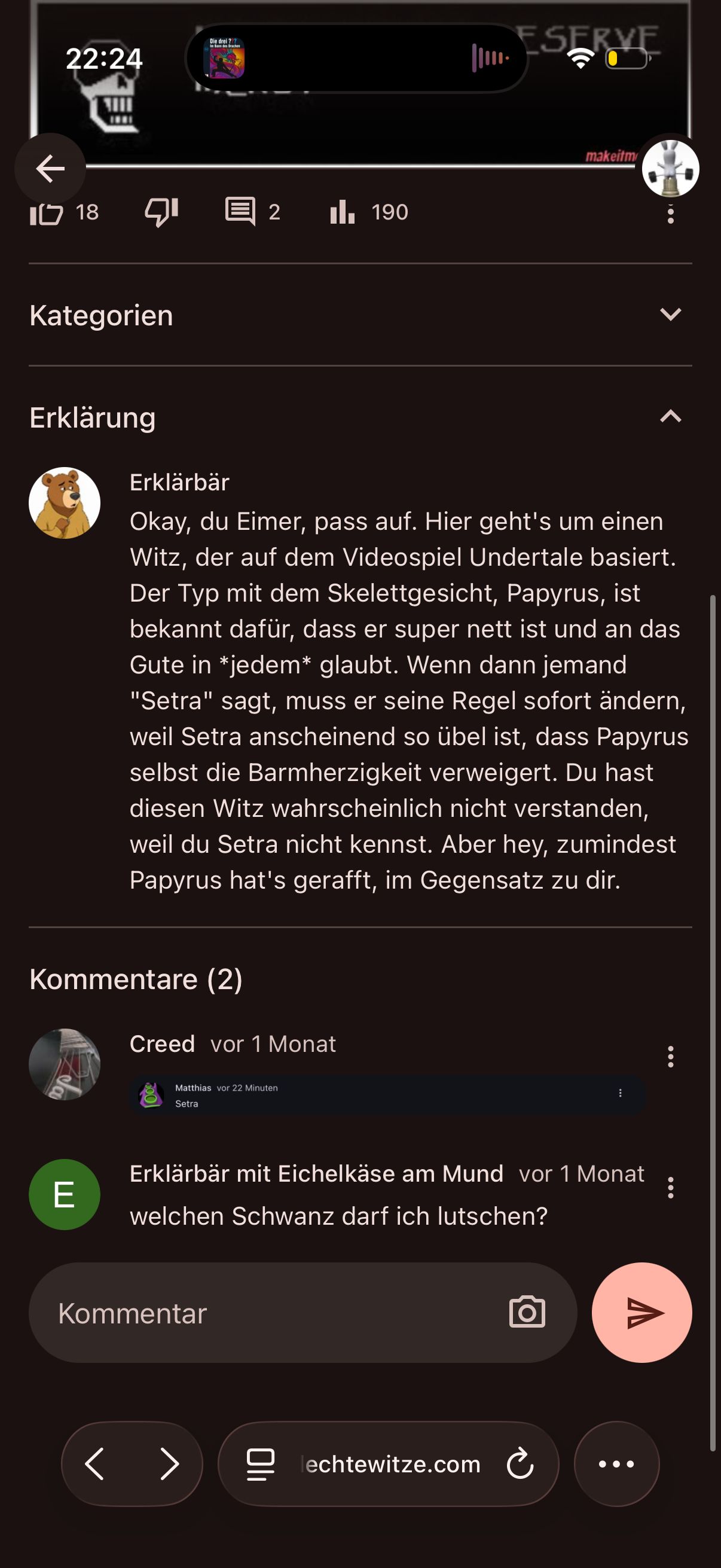Image resolution: width=721 pixels, height=1568 pixels.
Task: Open the profile avatar at top right
Action: (670, 169)
